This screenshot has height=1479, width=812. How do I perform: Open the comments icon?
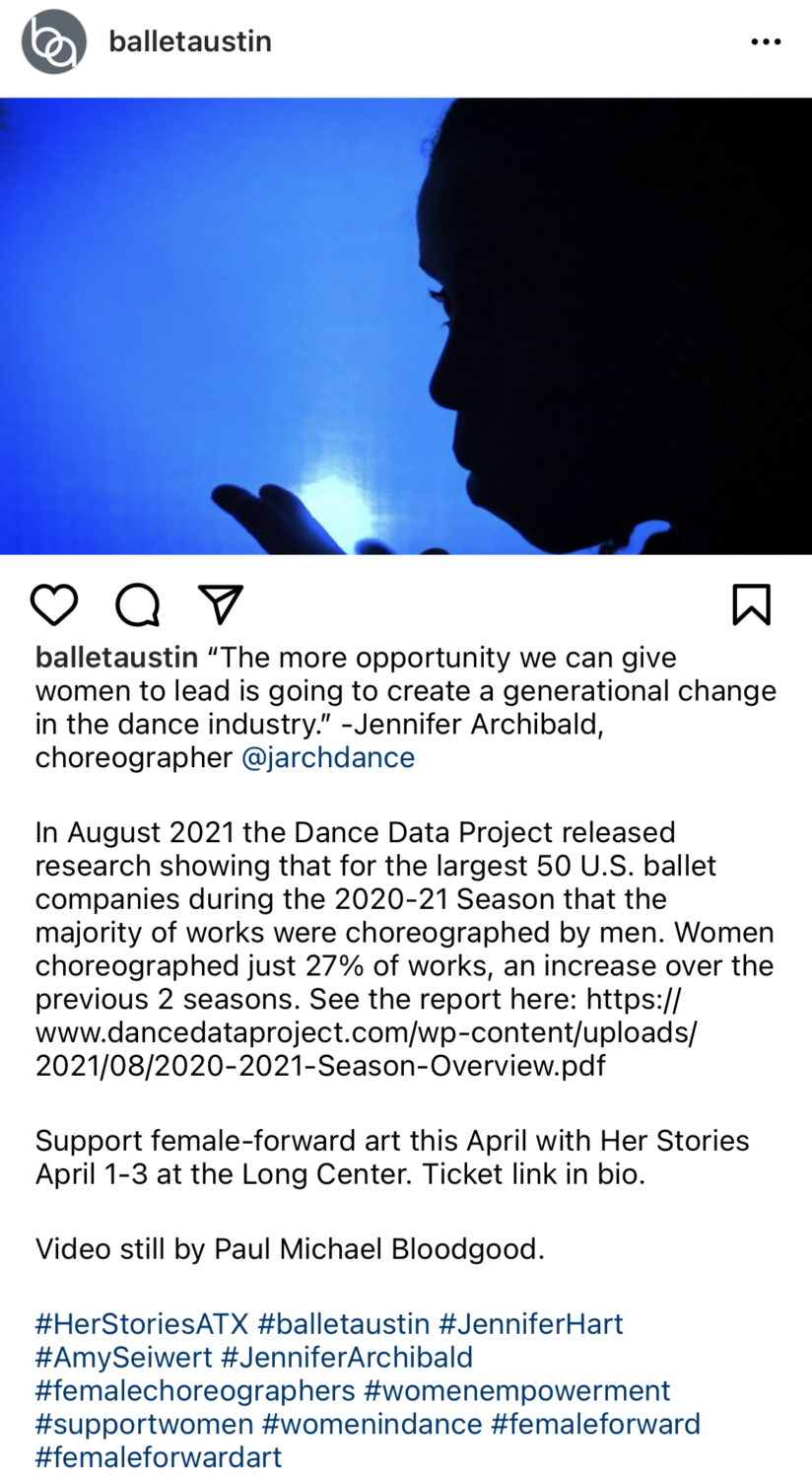[x=137, y=603]
